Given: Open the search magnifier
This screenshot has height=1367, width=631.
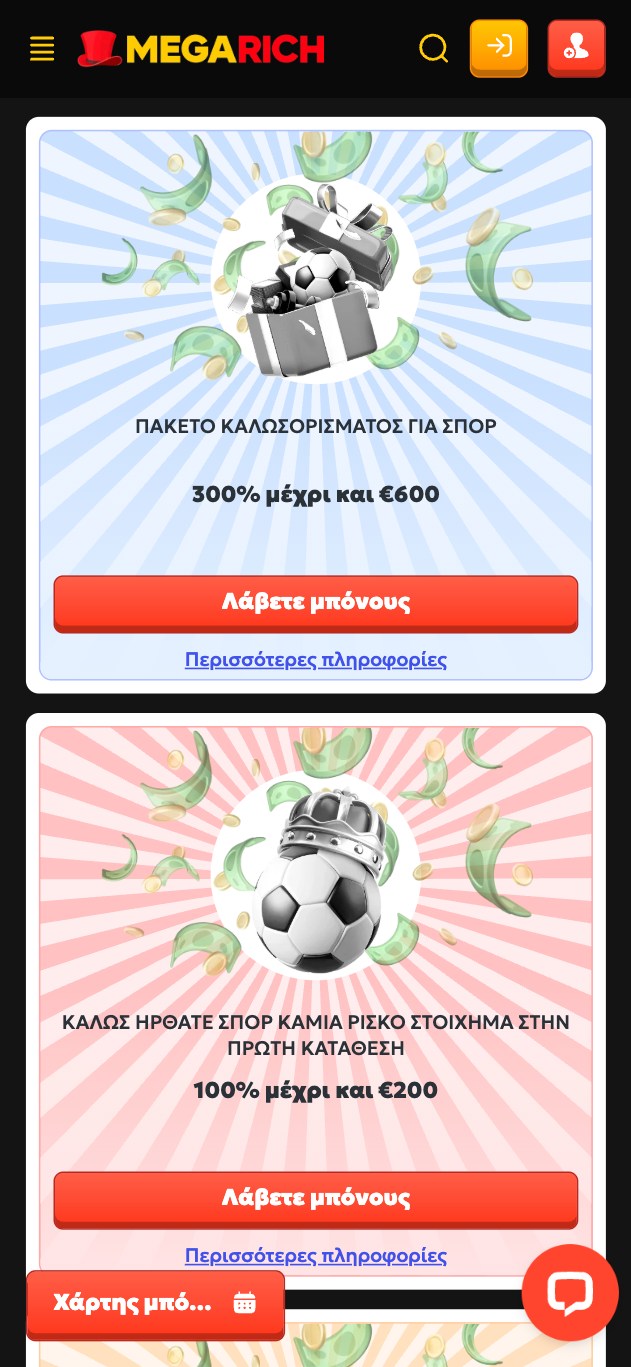Looking at the screenshot, I should (433, 48).
